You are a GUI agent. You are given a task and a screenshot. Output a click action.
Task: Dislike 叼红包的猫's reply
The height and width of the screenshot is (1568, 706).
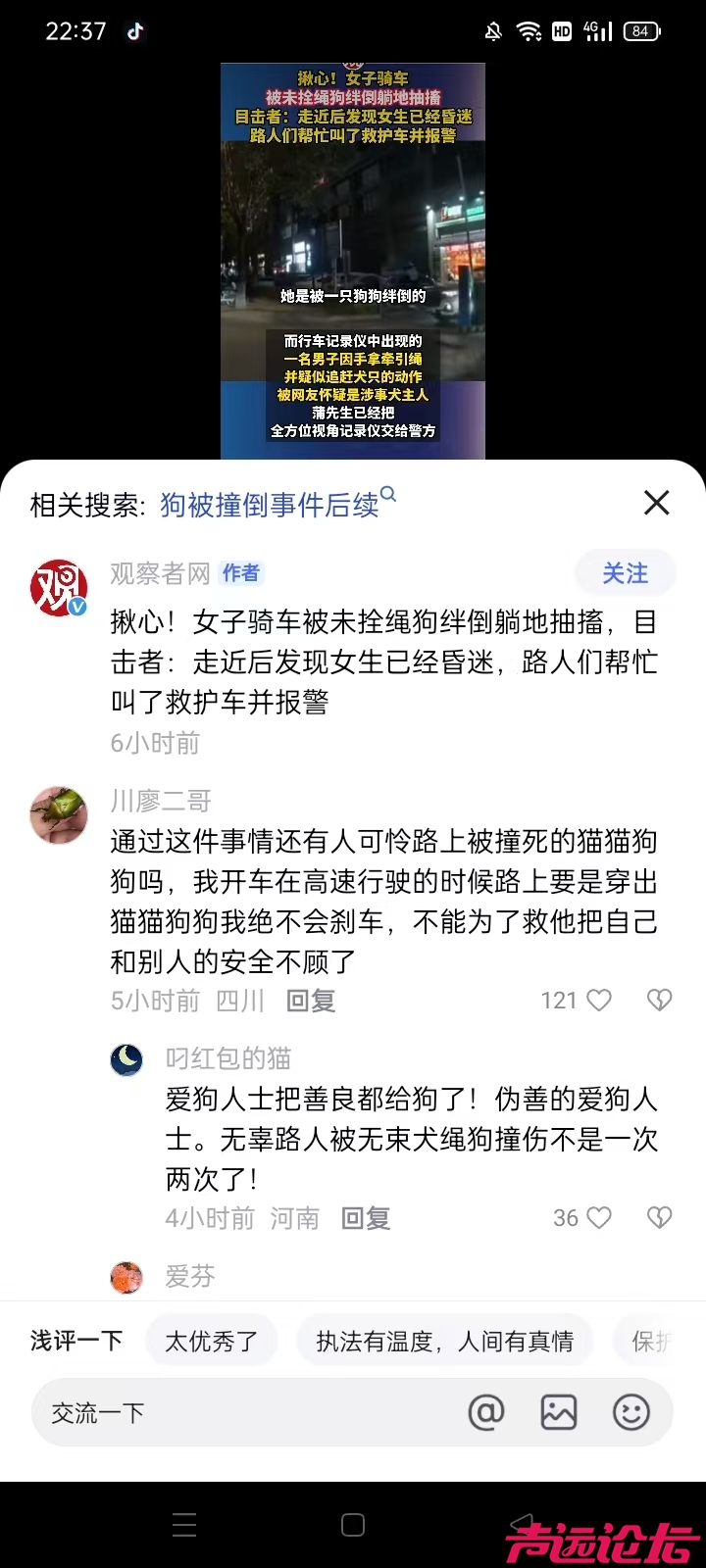(659, 1217)
